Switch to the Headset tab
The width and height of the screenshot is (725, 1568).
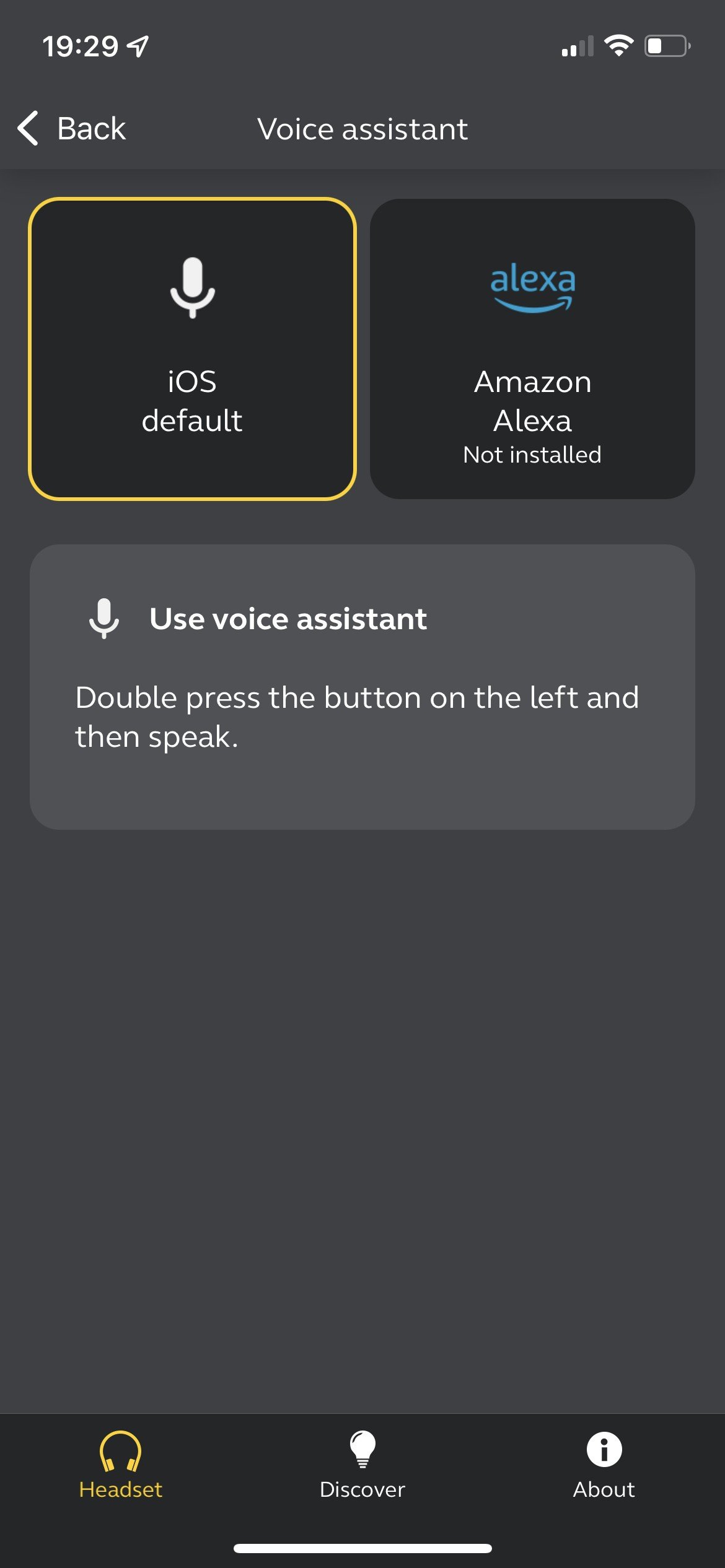120,1465
